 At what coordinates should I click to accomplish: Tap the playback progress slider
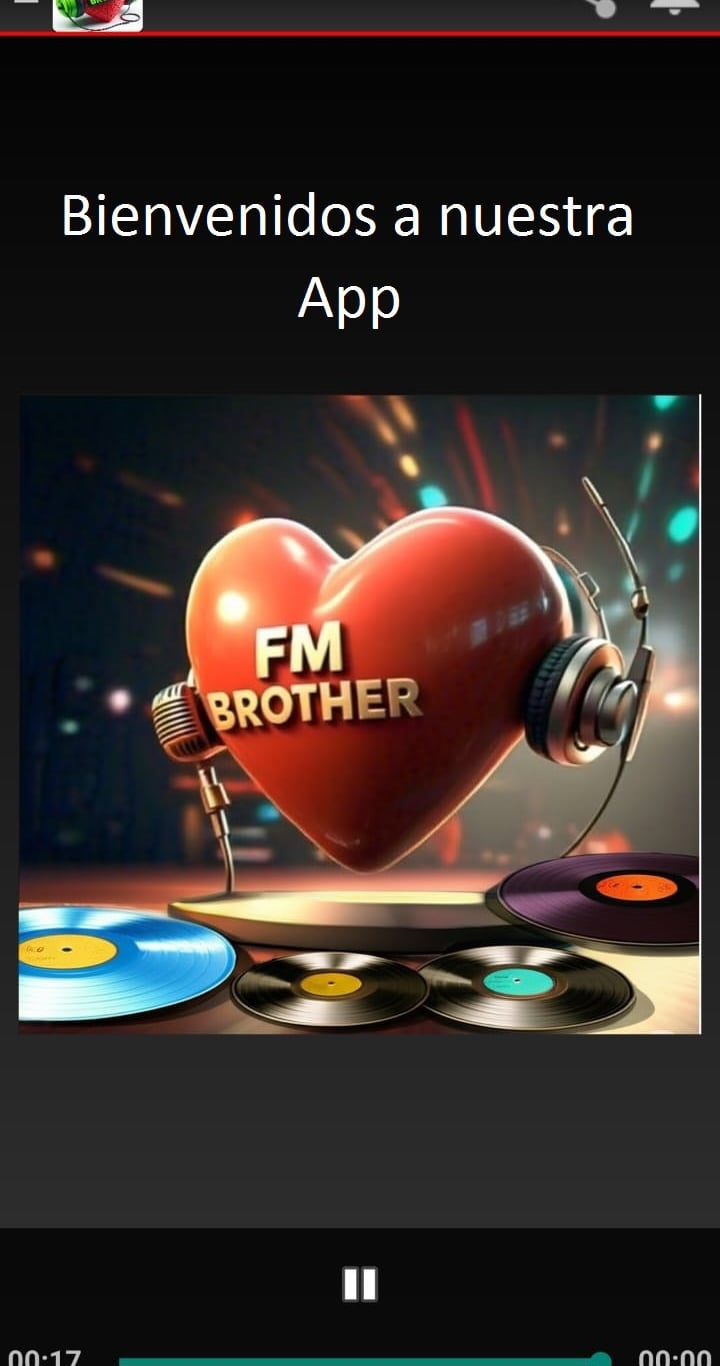360,1359
